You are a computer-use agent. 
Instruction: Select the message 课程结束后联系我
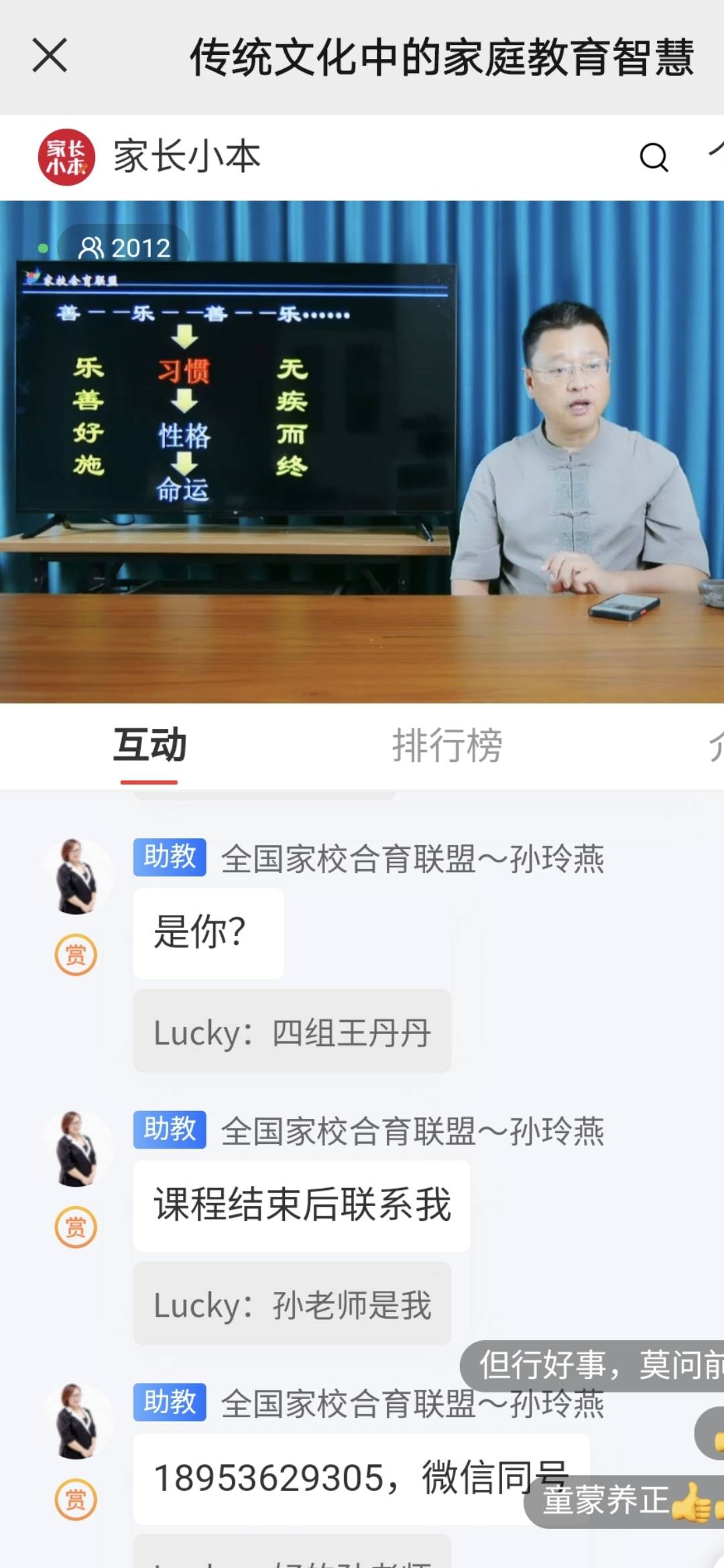tap(302, 1206)
